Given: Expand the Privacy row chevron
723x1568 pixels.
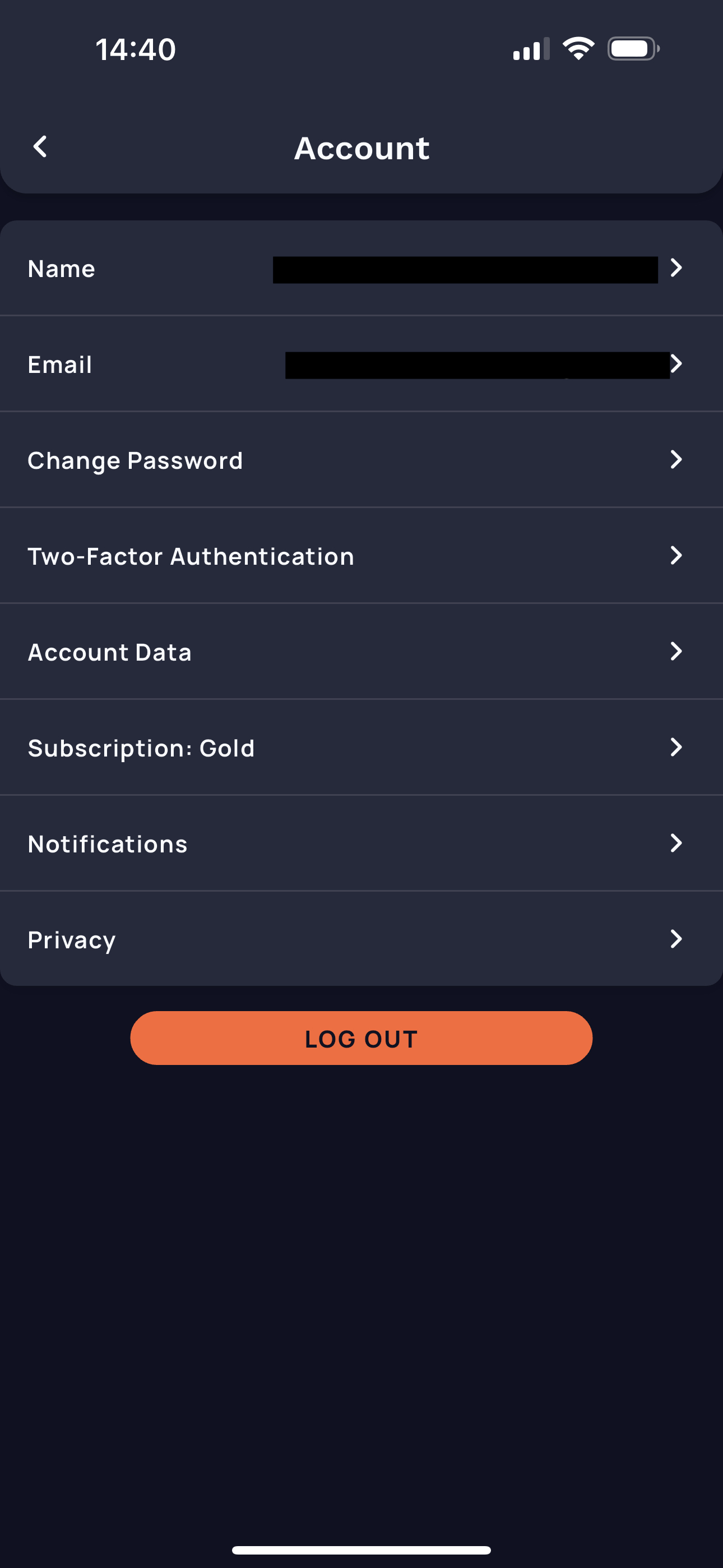Looking at the screenshot, I should [x=676, y=939].
